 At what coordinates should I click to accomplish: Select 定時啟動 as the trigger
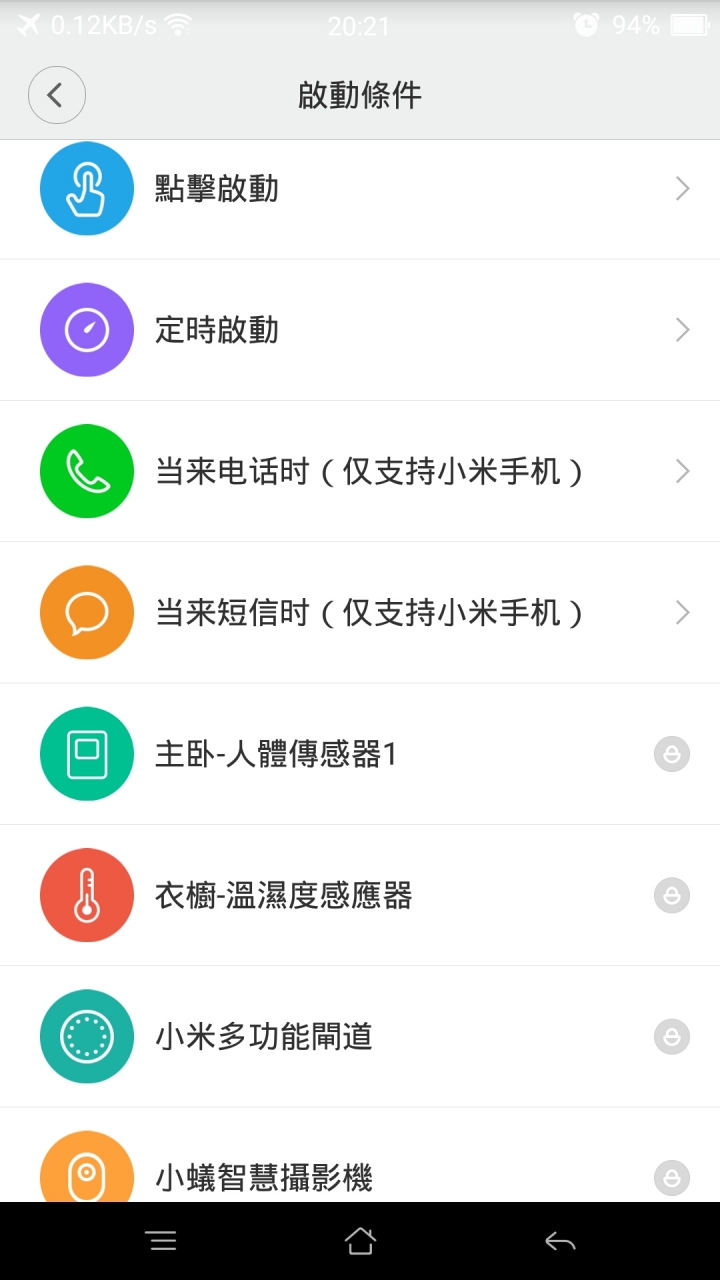tap(360, 330)
